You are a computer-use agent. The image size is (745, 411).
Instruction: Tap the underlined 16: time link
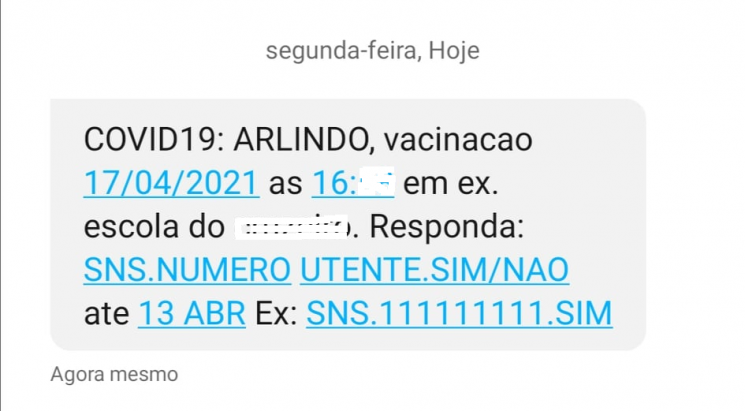click(354, 183)
